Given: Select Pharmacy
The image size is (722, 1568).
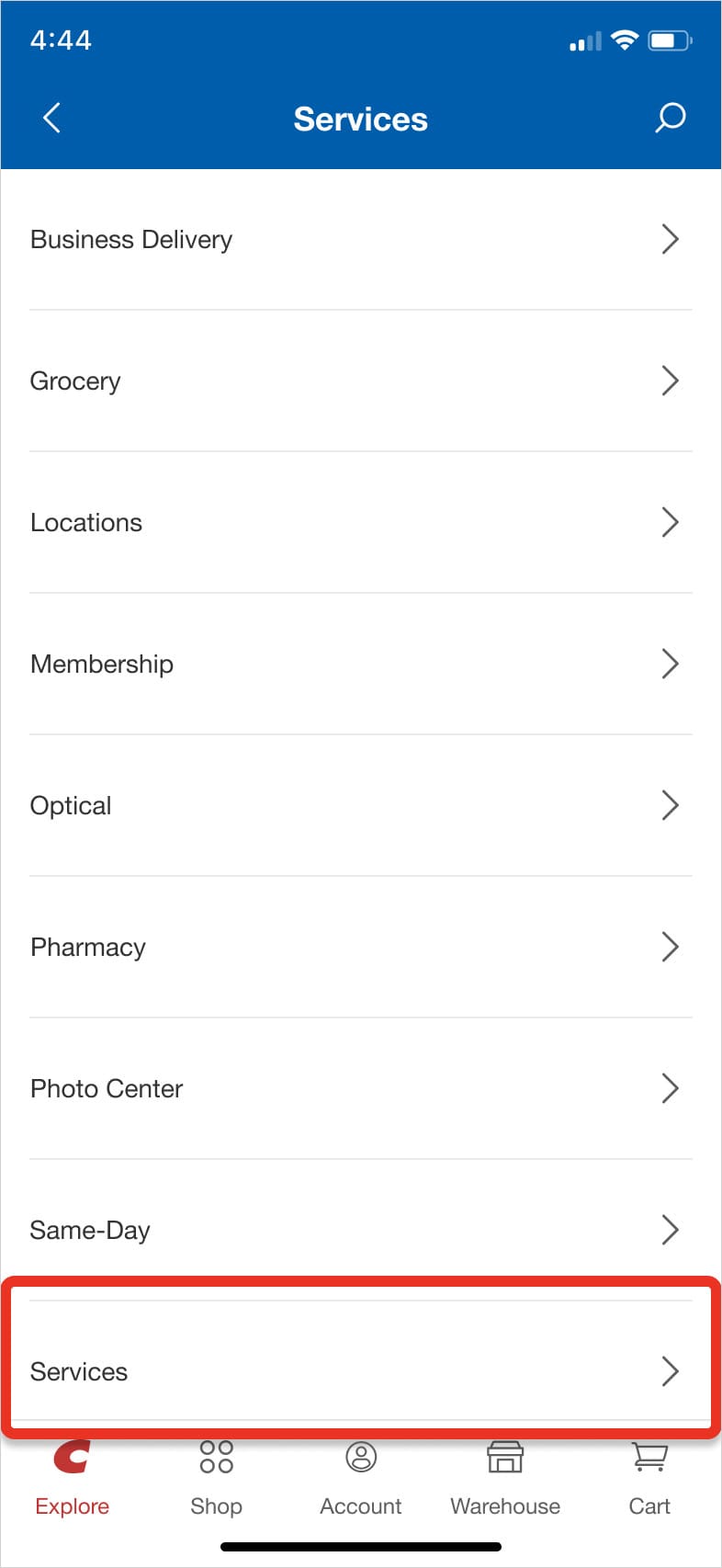Looking at the screenshot, I should [x=361, y=947].
